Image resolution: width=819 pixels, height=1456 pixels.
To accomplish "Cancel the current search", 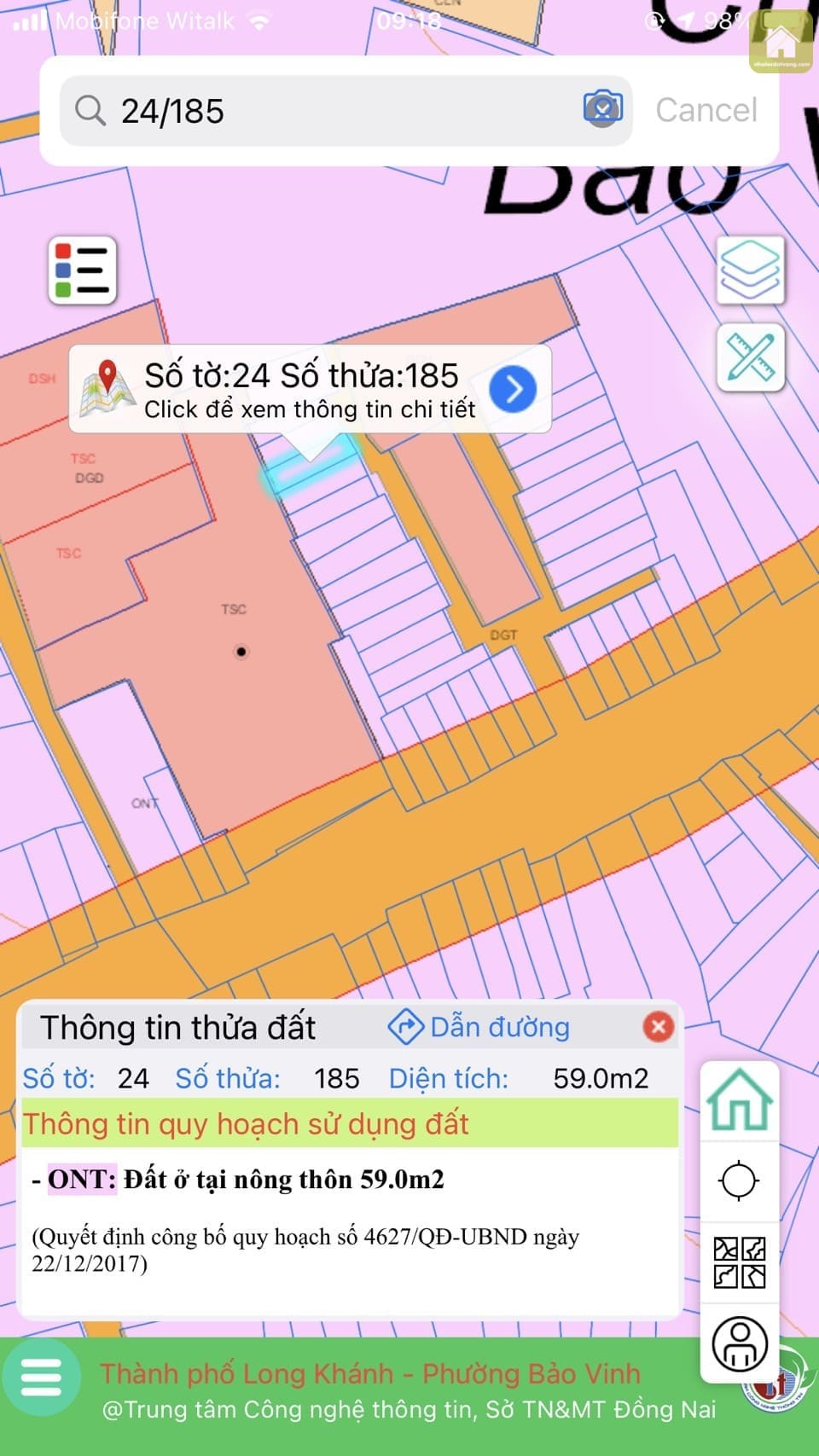I will 706,110.
